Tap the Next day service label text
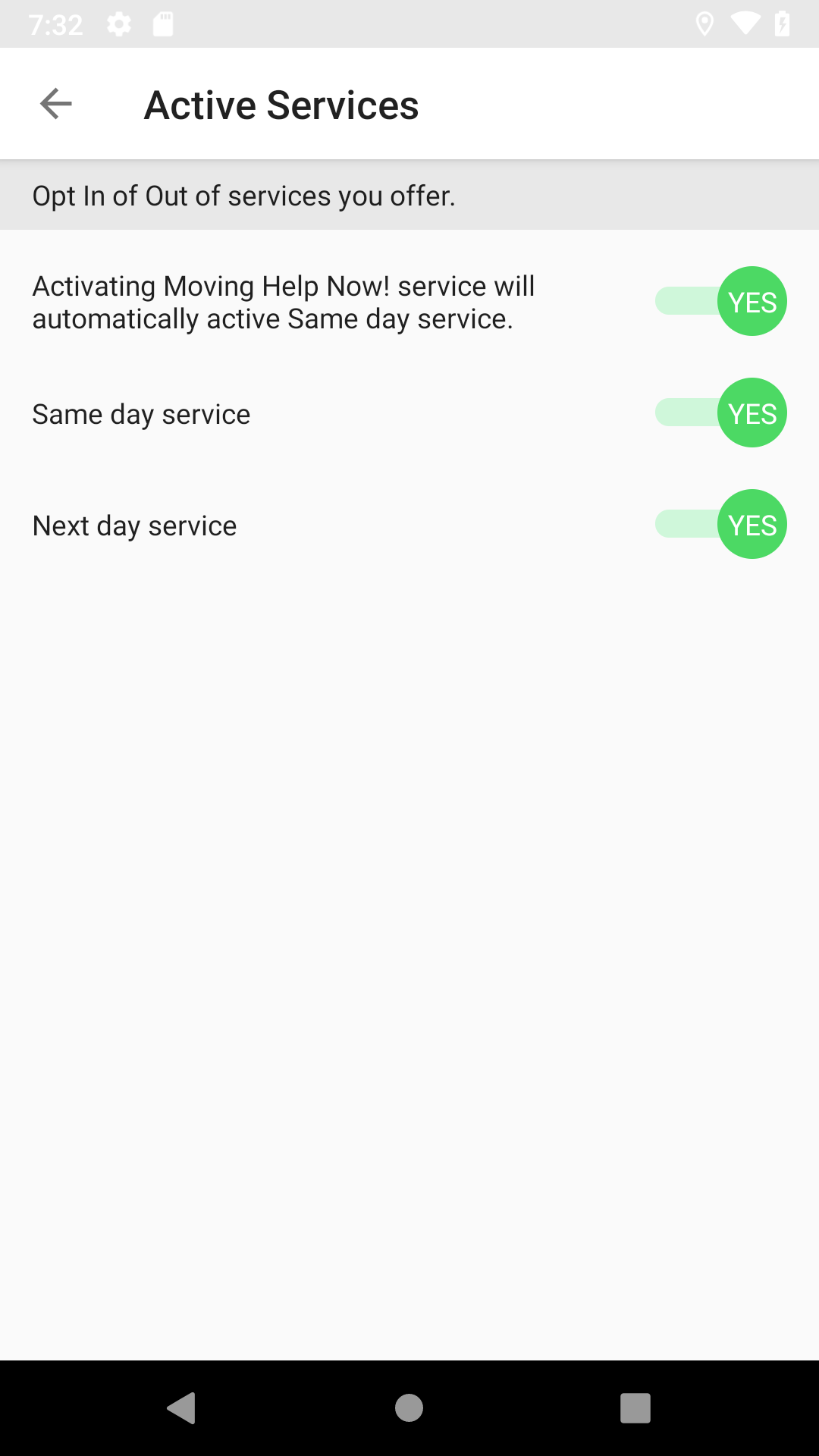The image size is (819, 1456). 134,525
